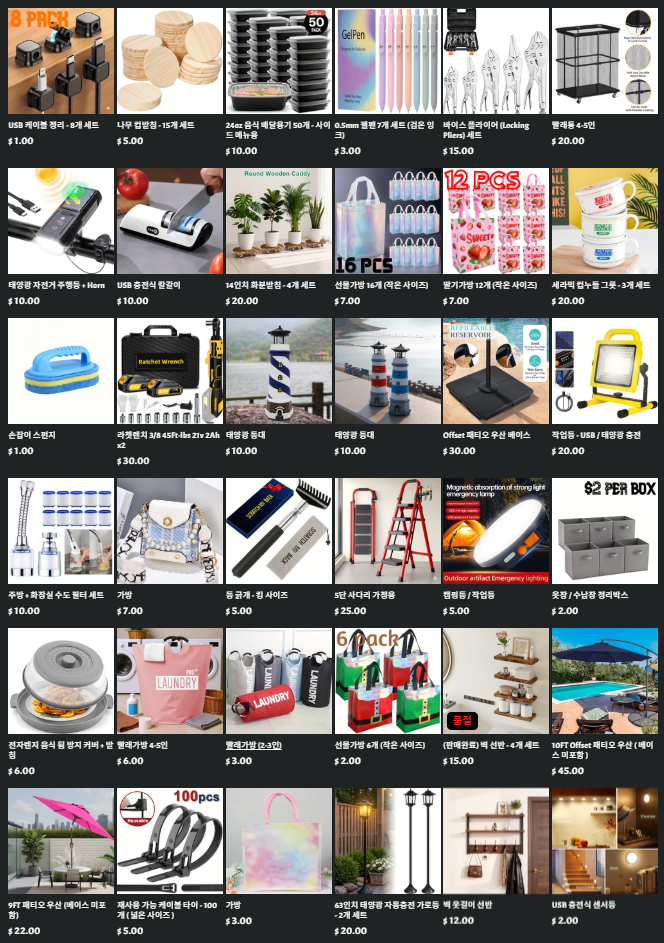
Task: Select the 세라믹 컵누들 그릇 3개 세트
Action: [x=604, y=220]
